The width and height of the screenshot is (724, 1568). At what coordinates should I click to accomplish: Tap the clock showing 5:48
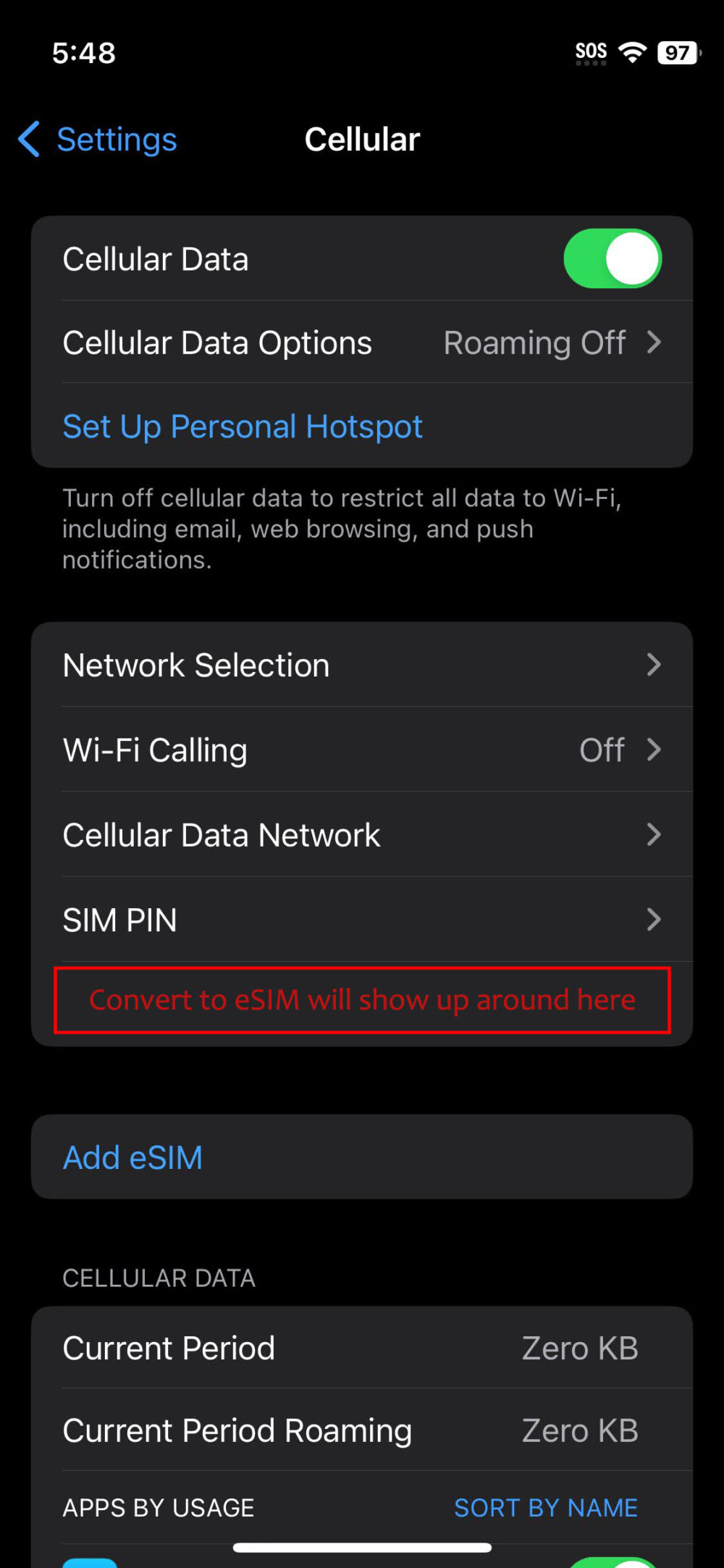(83, 52)
